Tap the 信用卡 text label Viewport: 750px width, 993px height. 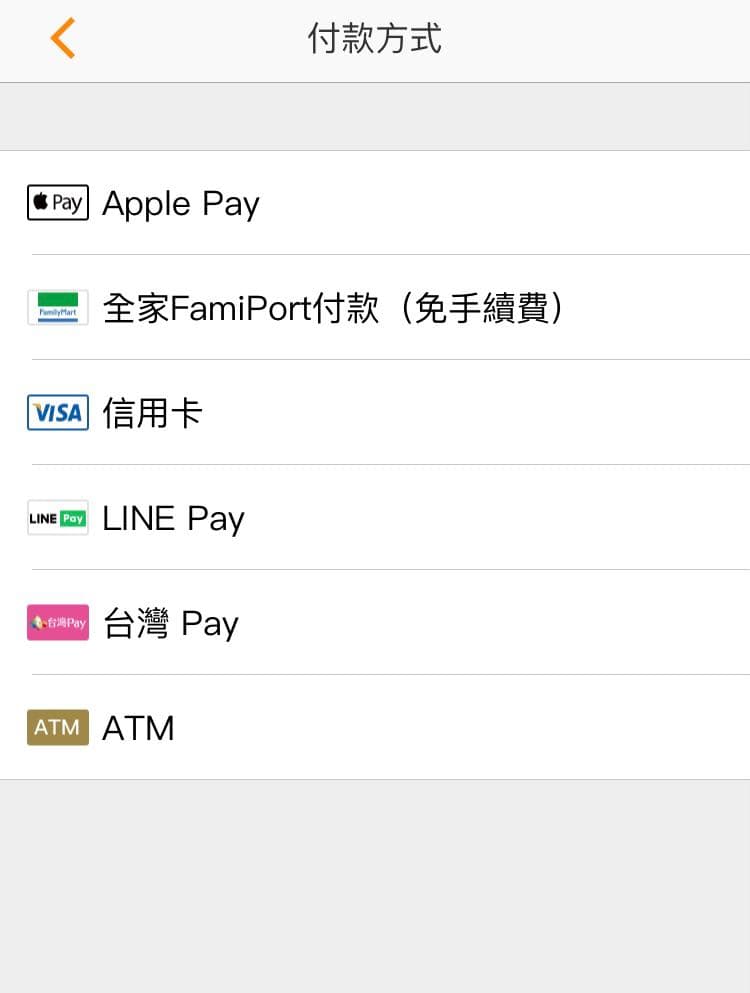(x=151, y=412)
